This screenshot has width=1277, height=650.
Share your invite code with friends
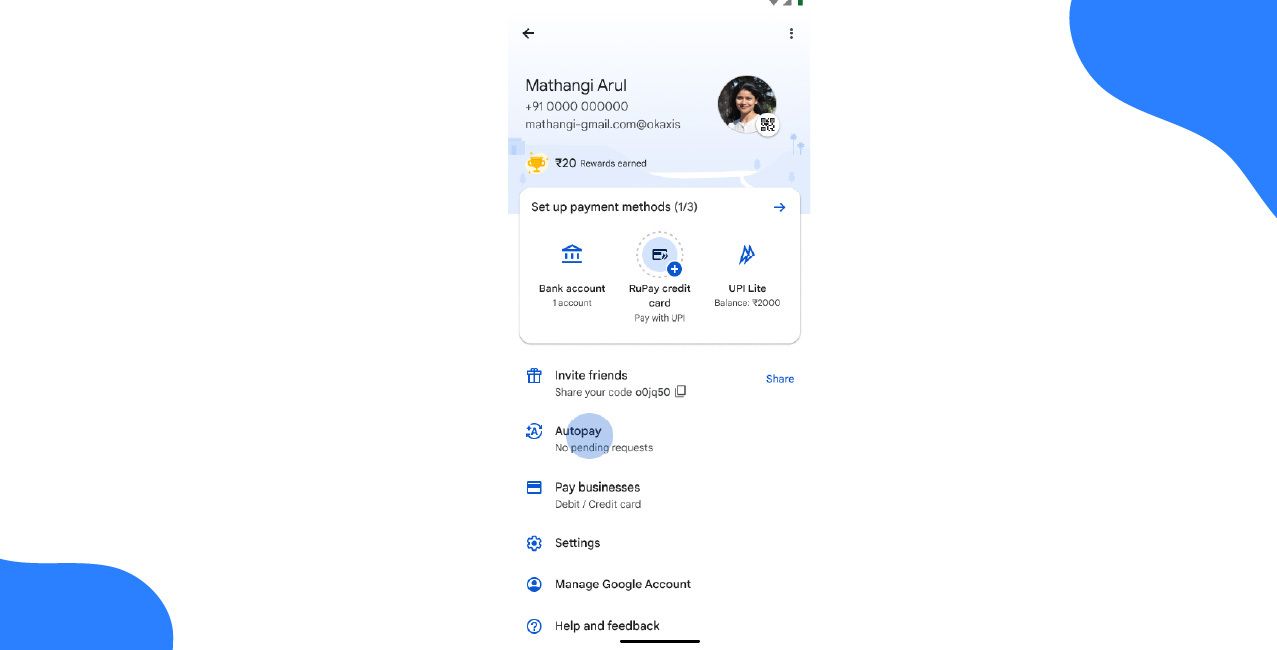779,379
